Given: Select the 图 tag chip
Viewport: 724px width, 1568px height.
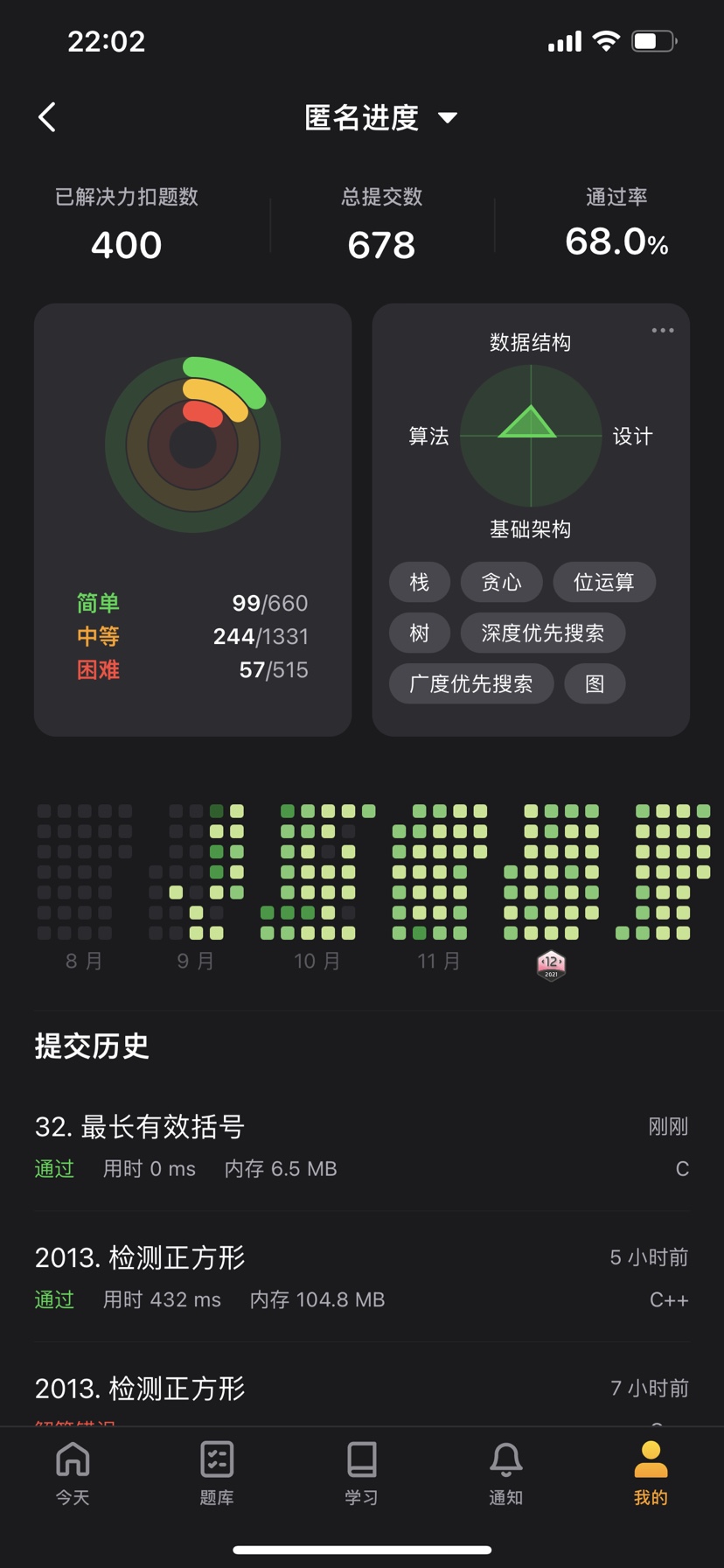Looking at the screenshot, I should (595, 684).
